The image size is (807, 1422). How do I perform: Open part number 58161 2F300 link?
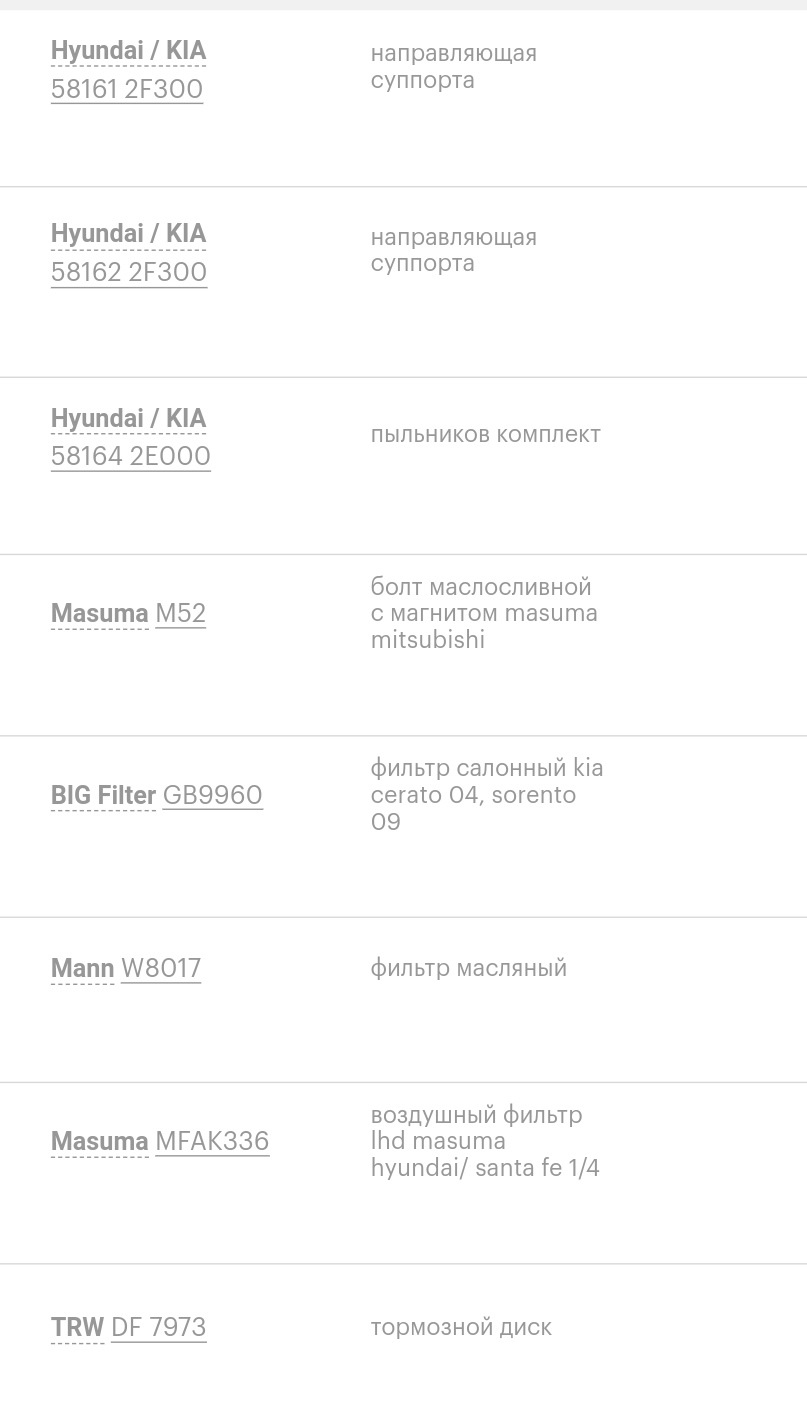[x=127, y=89]
